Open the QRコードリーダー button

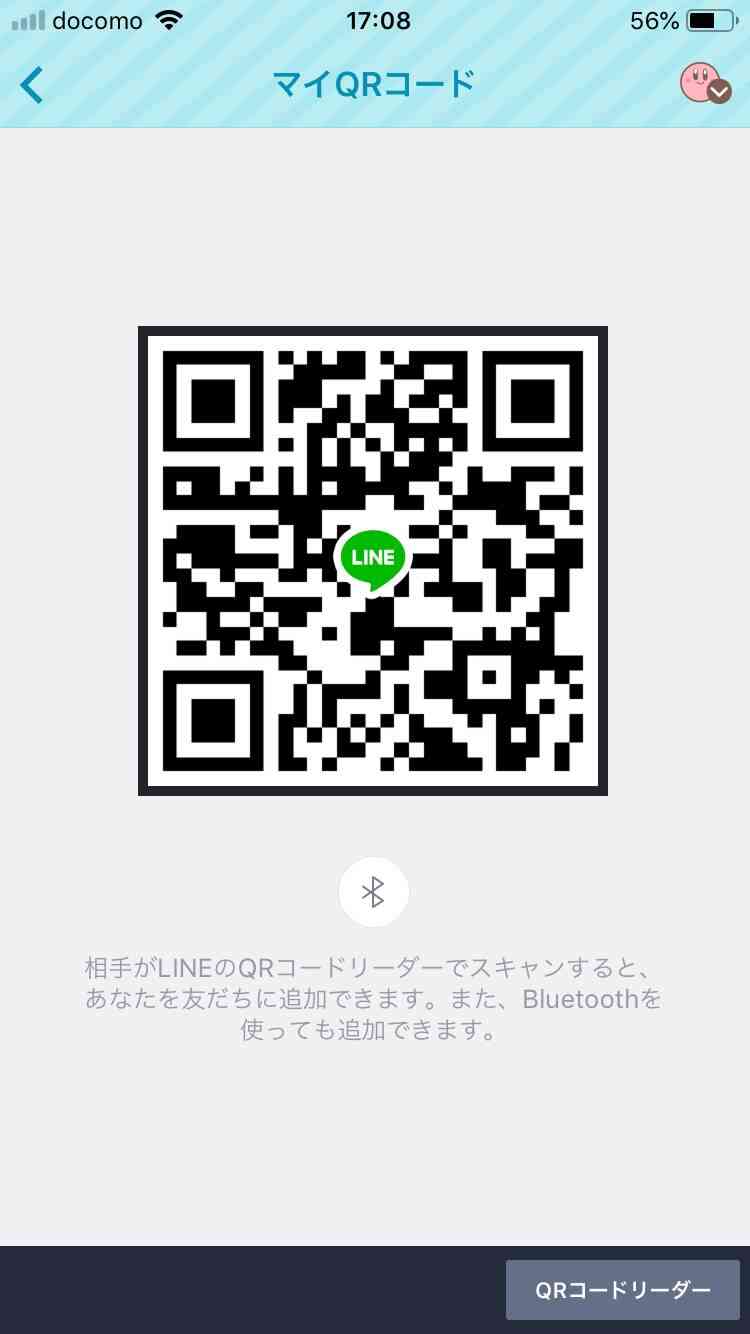click(x=622, y=1290)
